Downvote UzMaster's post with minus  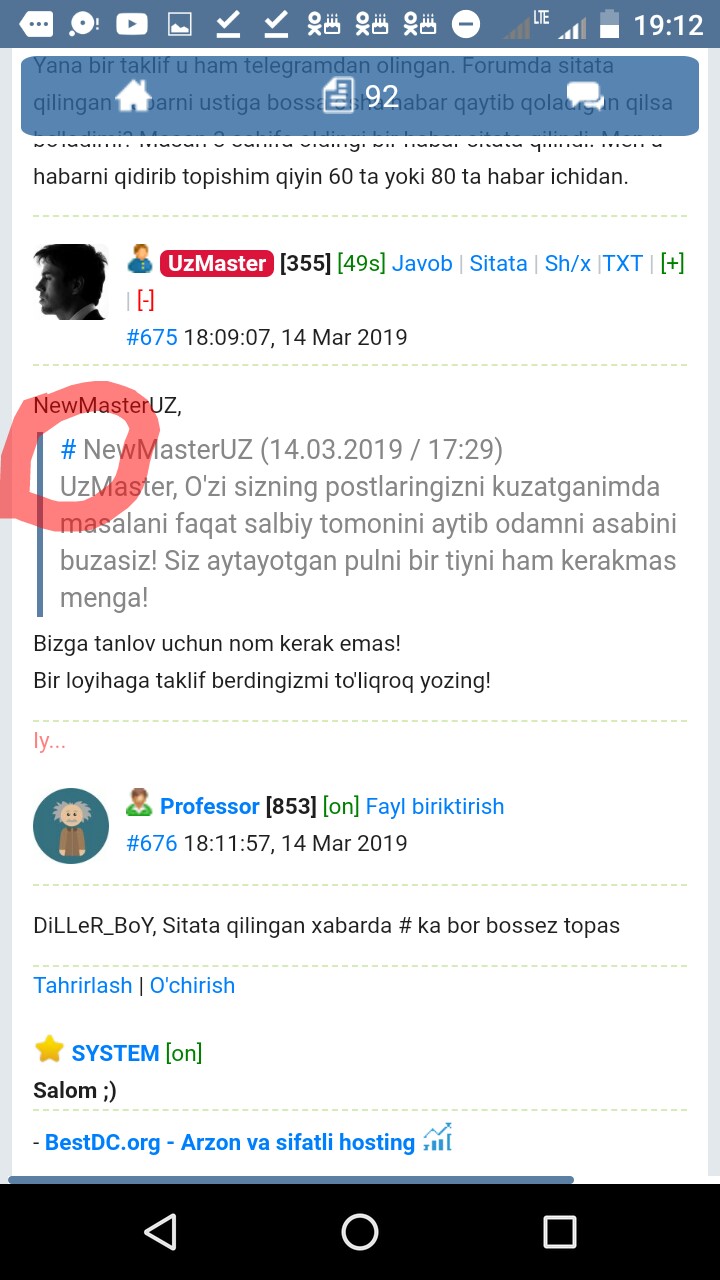click(x=145, y=299)
